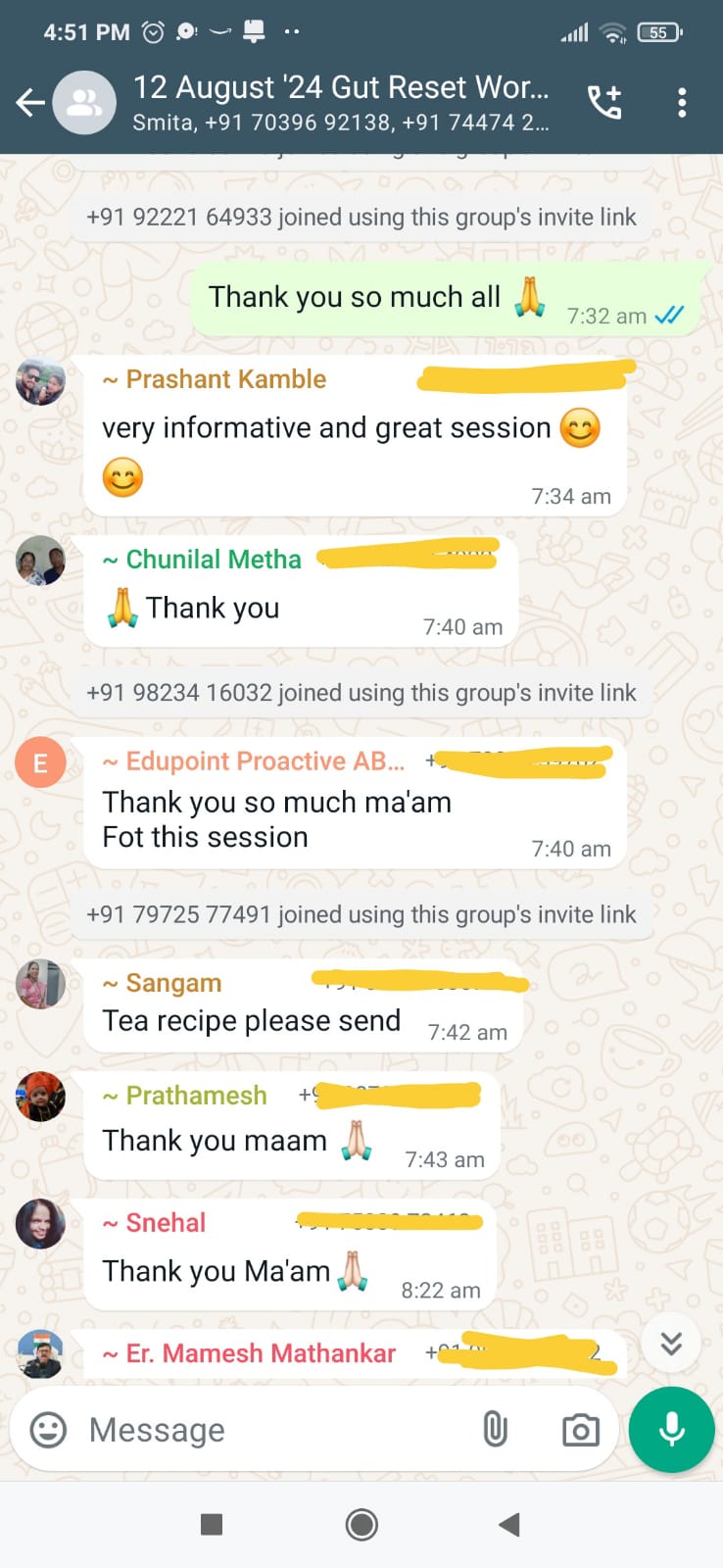Screen dimensions: 723x1568
Task: Attach a file with the paperclip
Action: coord(496,1430)
